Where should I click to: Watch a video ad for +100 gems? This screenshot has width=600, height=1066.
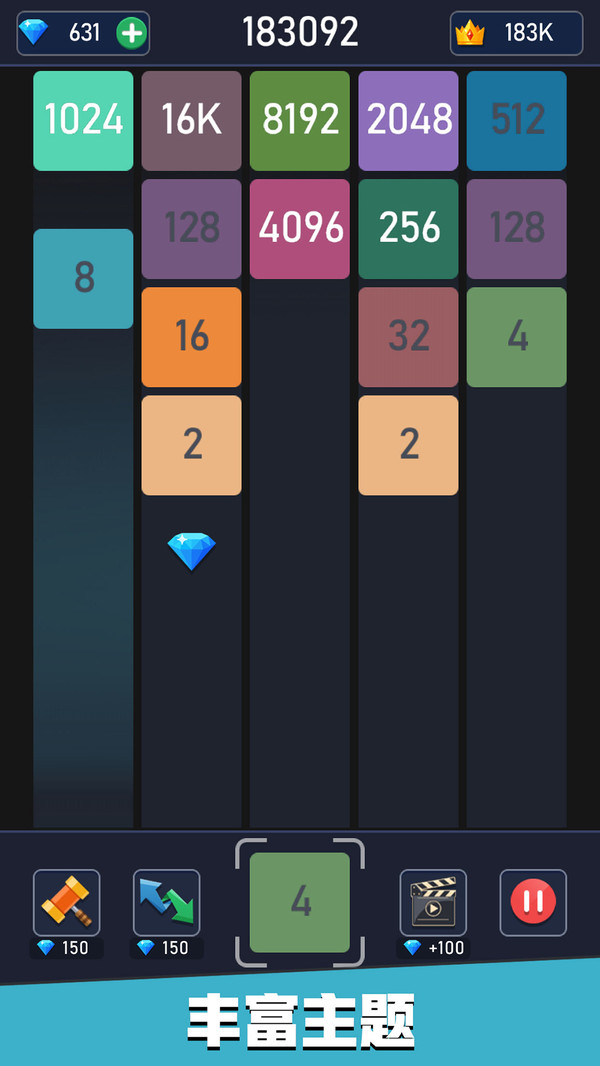433,902
